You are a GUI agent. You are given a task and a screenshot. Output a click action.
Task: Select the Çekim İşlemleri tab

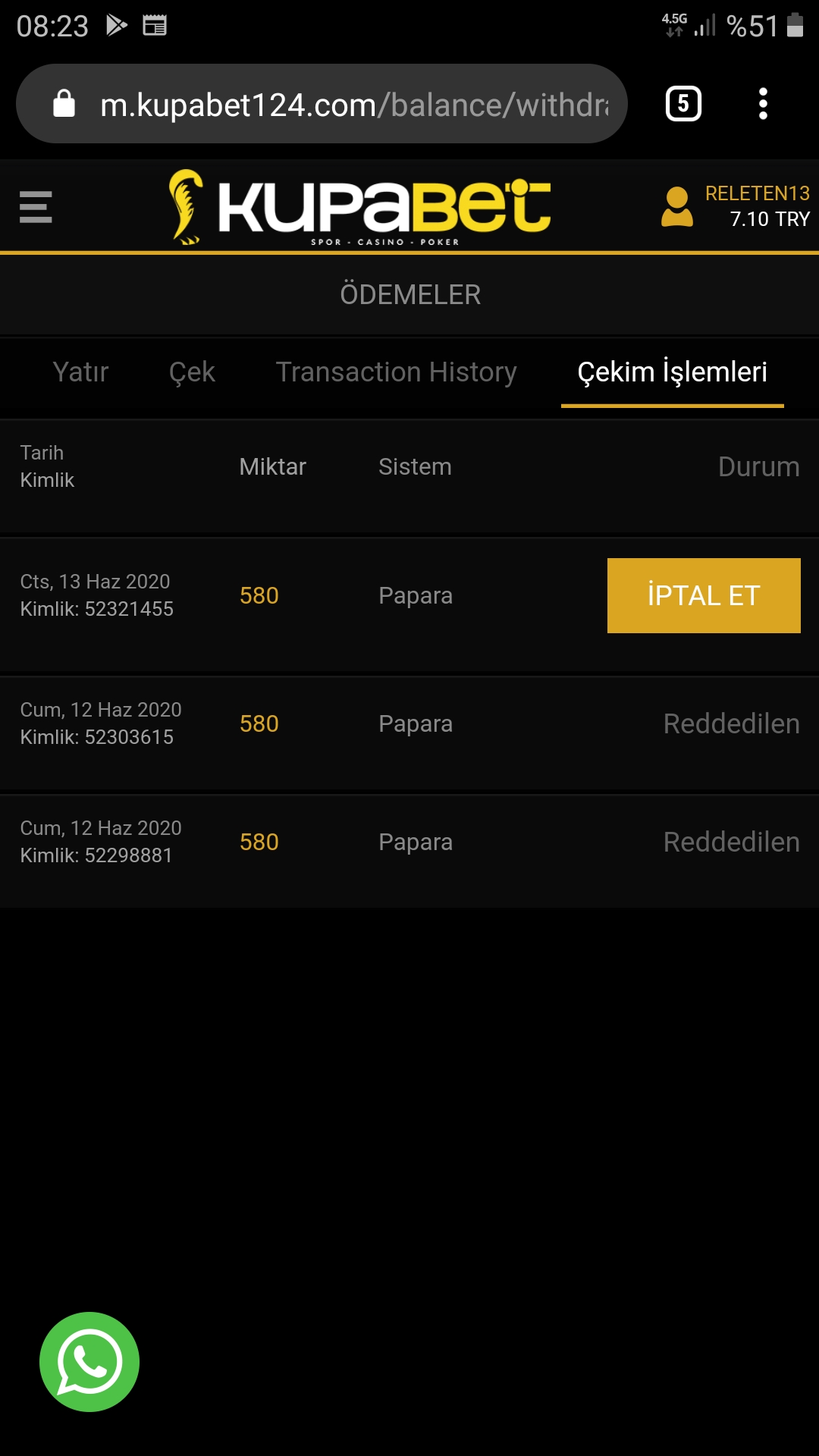tap(673, 372)
